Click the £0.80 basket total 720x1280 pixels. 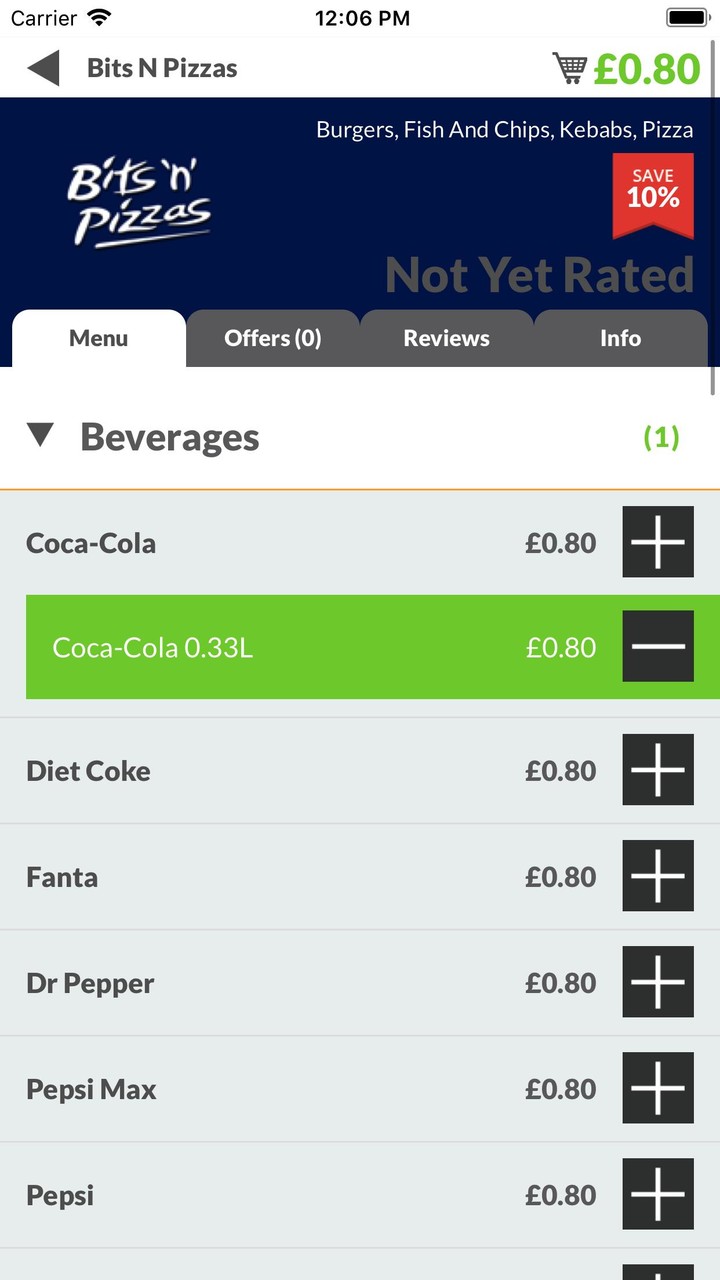coord(652,66)
